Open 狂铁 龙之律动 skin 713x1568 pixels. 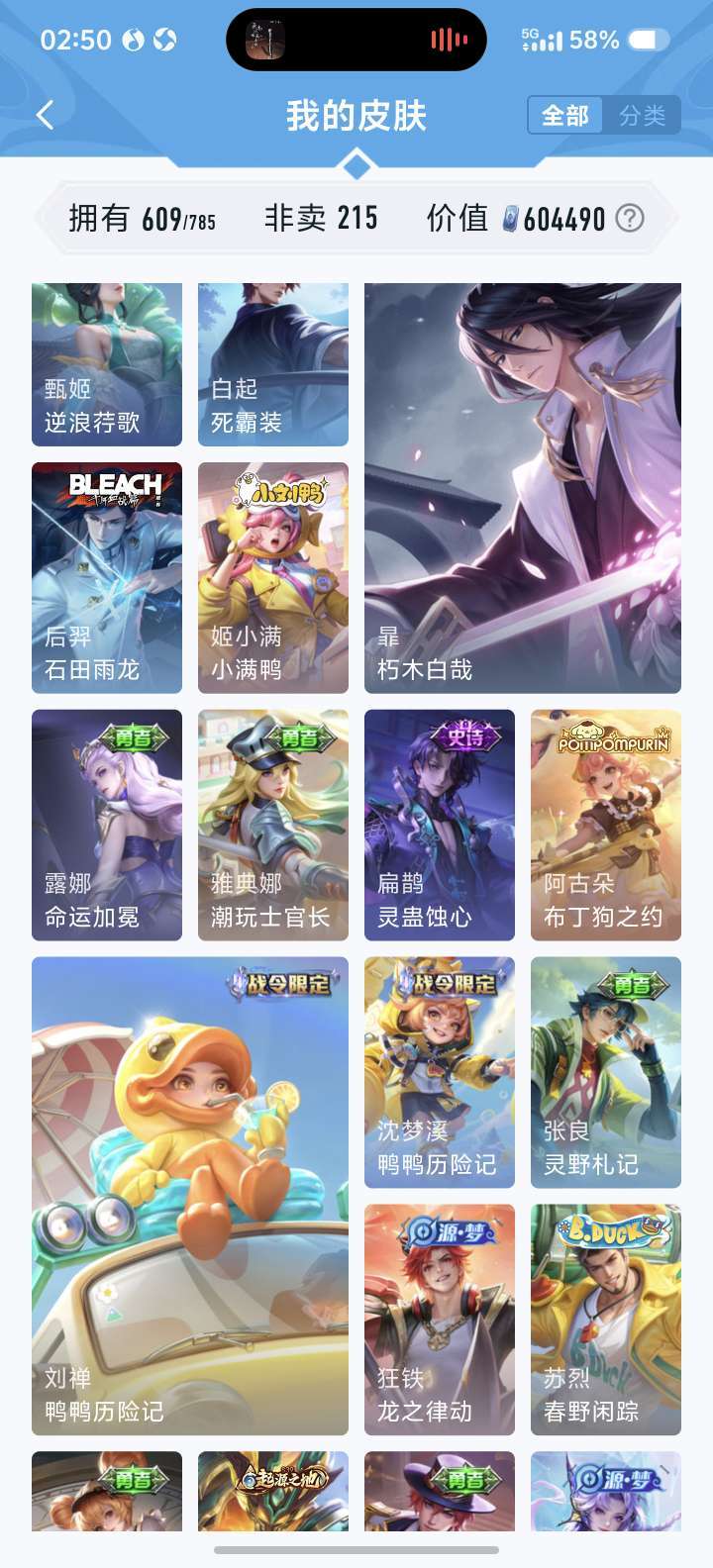(x=440, y=1320)
